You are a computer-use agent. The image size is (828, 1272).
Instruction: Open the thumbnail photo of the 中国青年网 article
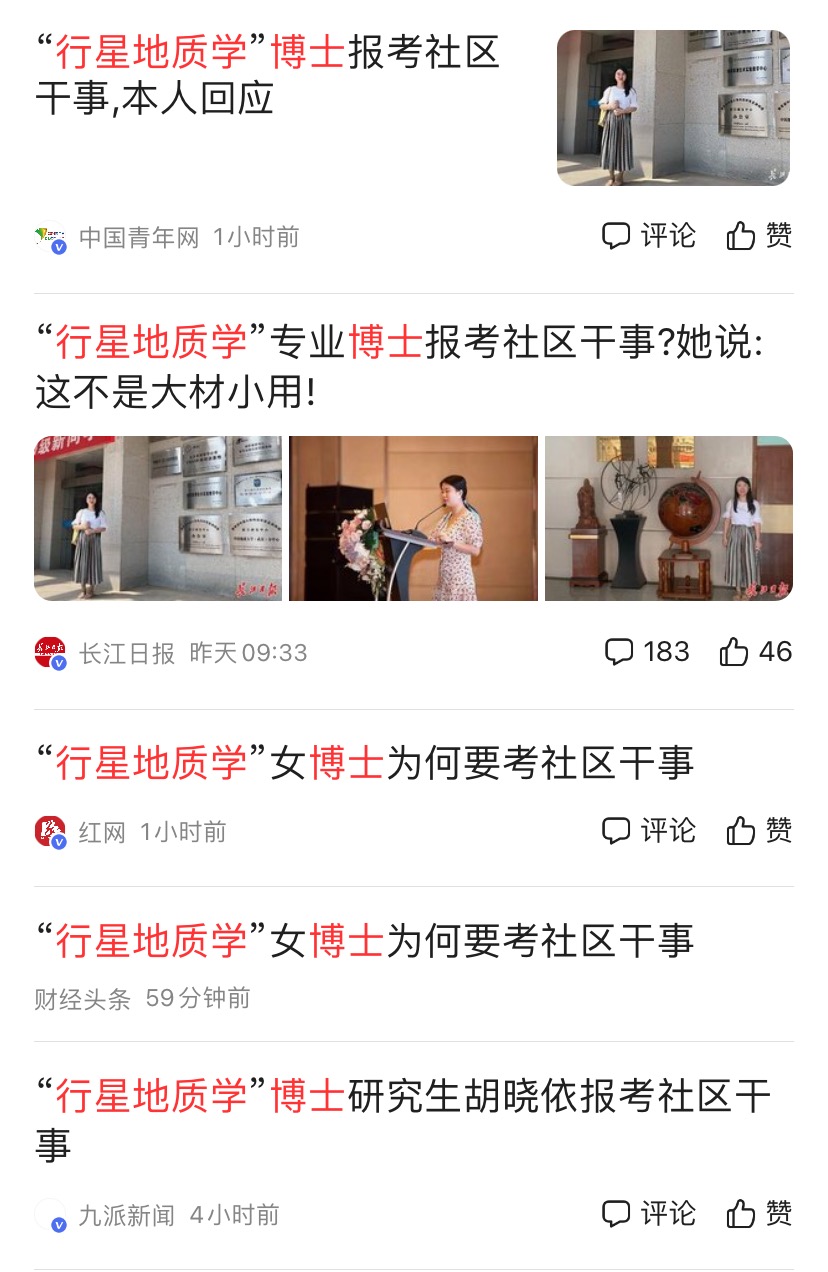click(x=673, y=108)
